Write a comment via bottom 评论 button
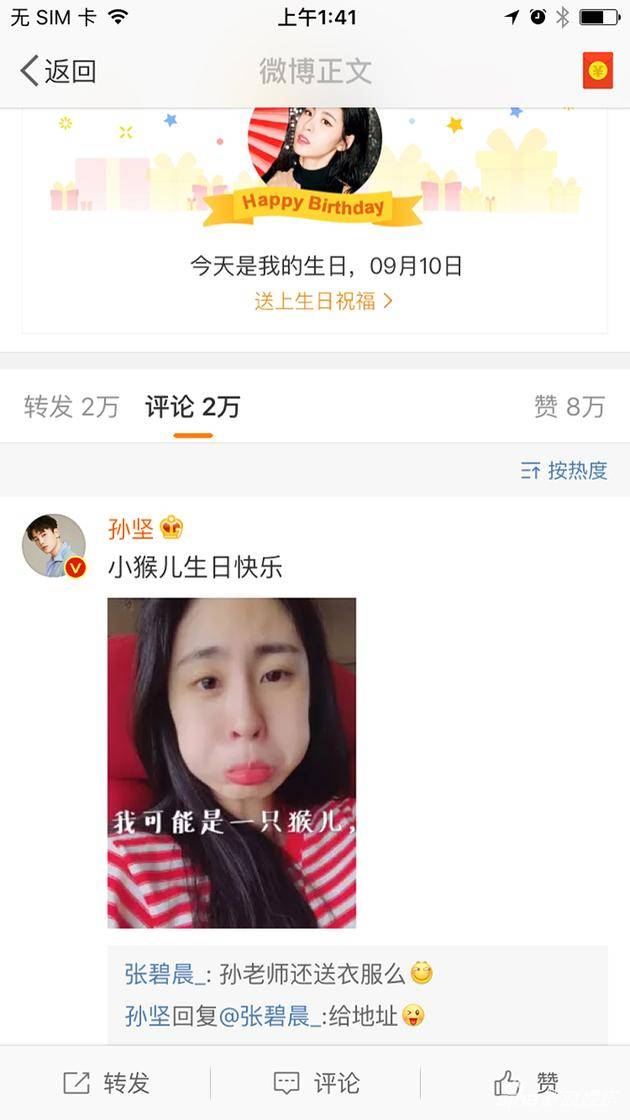This screenshot has height=1120, width=630. (316, 1083)
